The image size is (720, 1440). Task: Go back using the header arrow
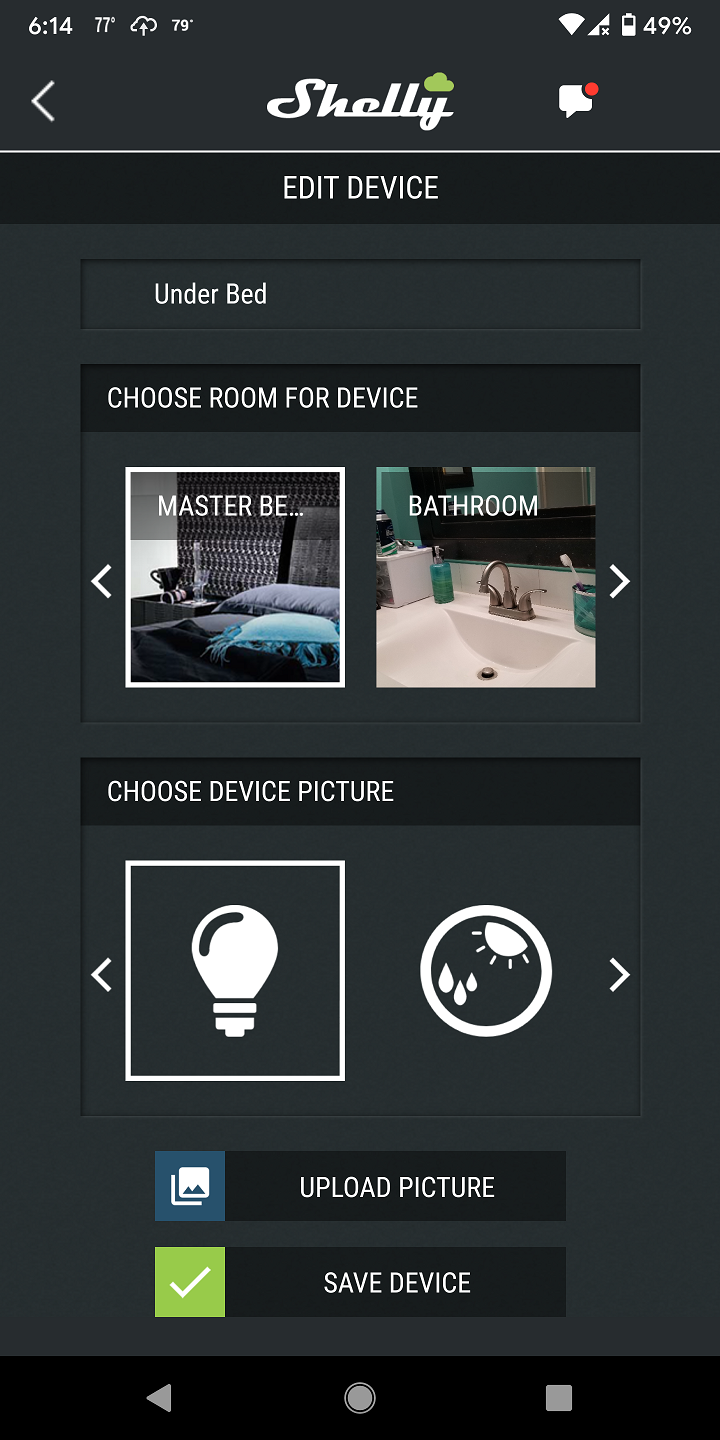(43, 101)
